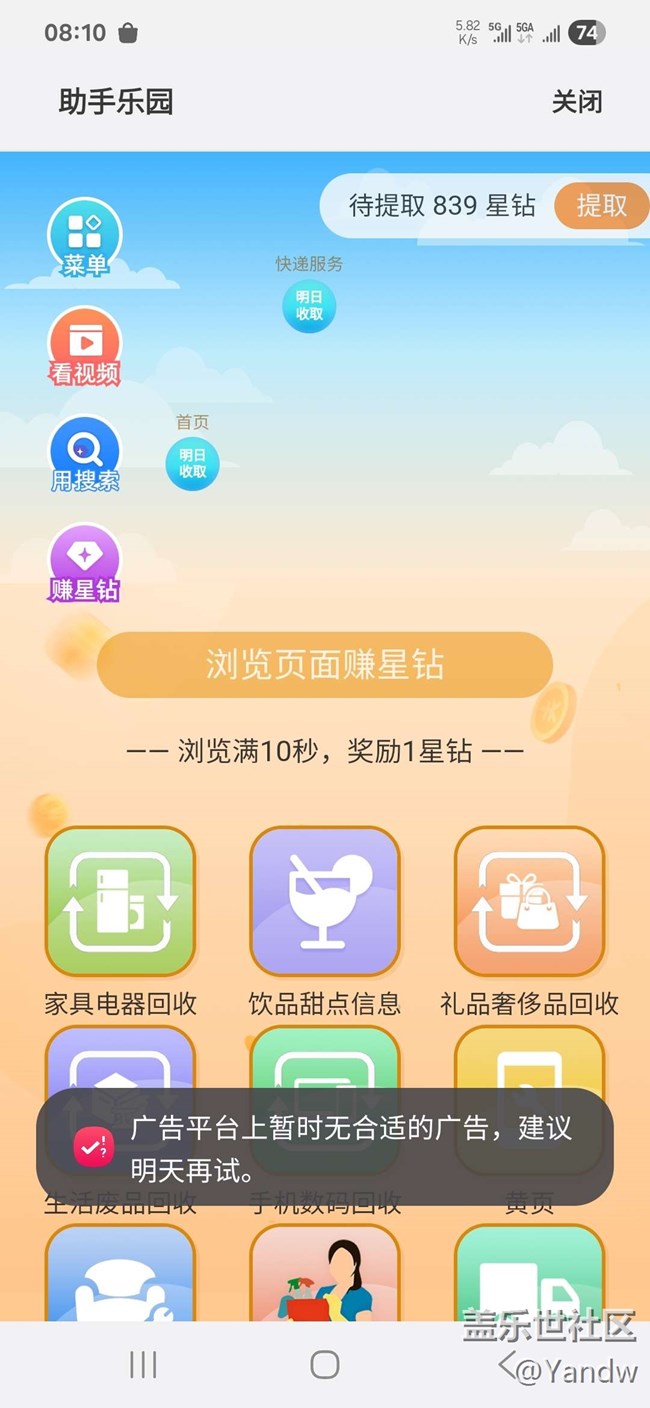Open 看视频 to watch videos
The image size is (650, 1408).
point(85,346)
